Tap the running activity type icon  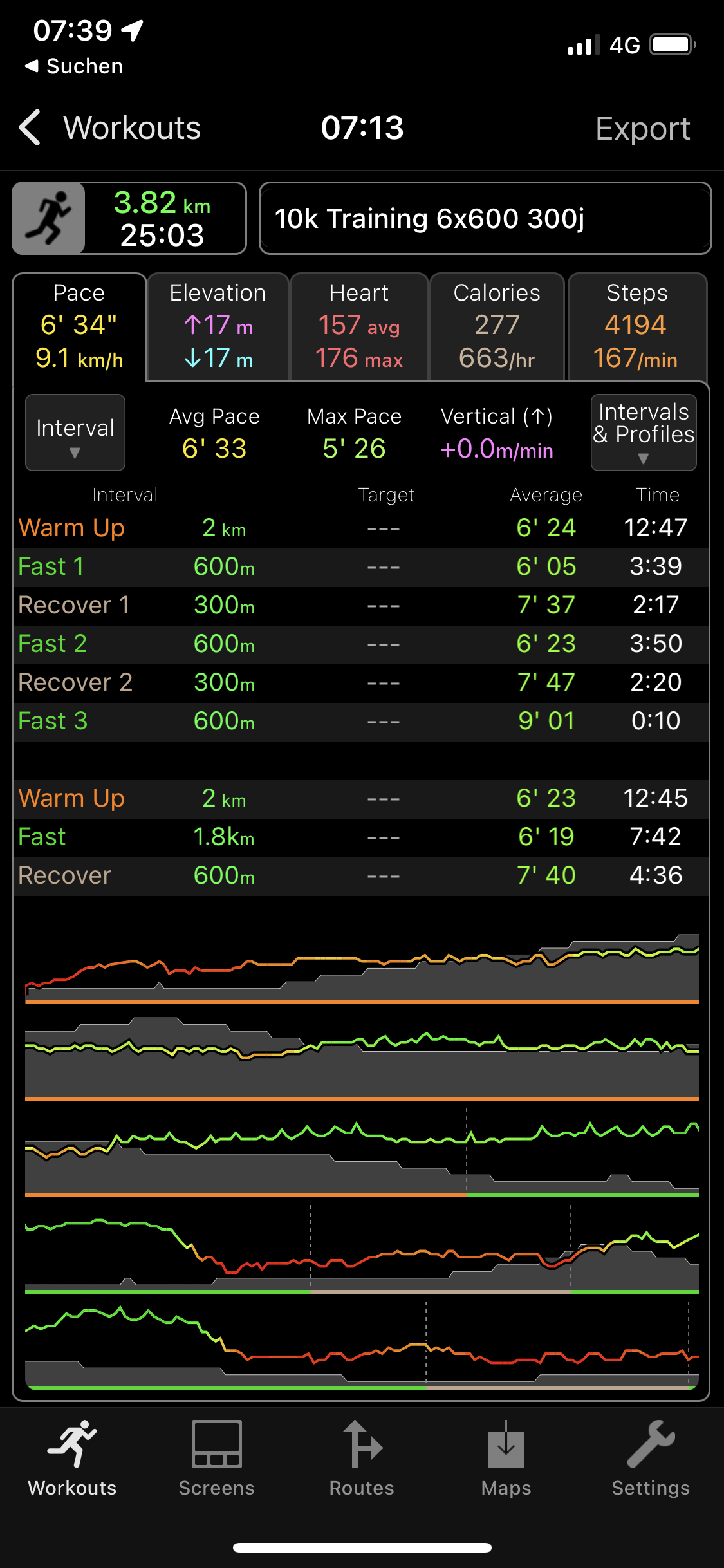[49, 219]
